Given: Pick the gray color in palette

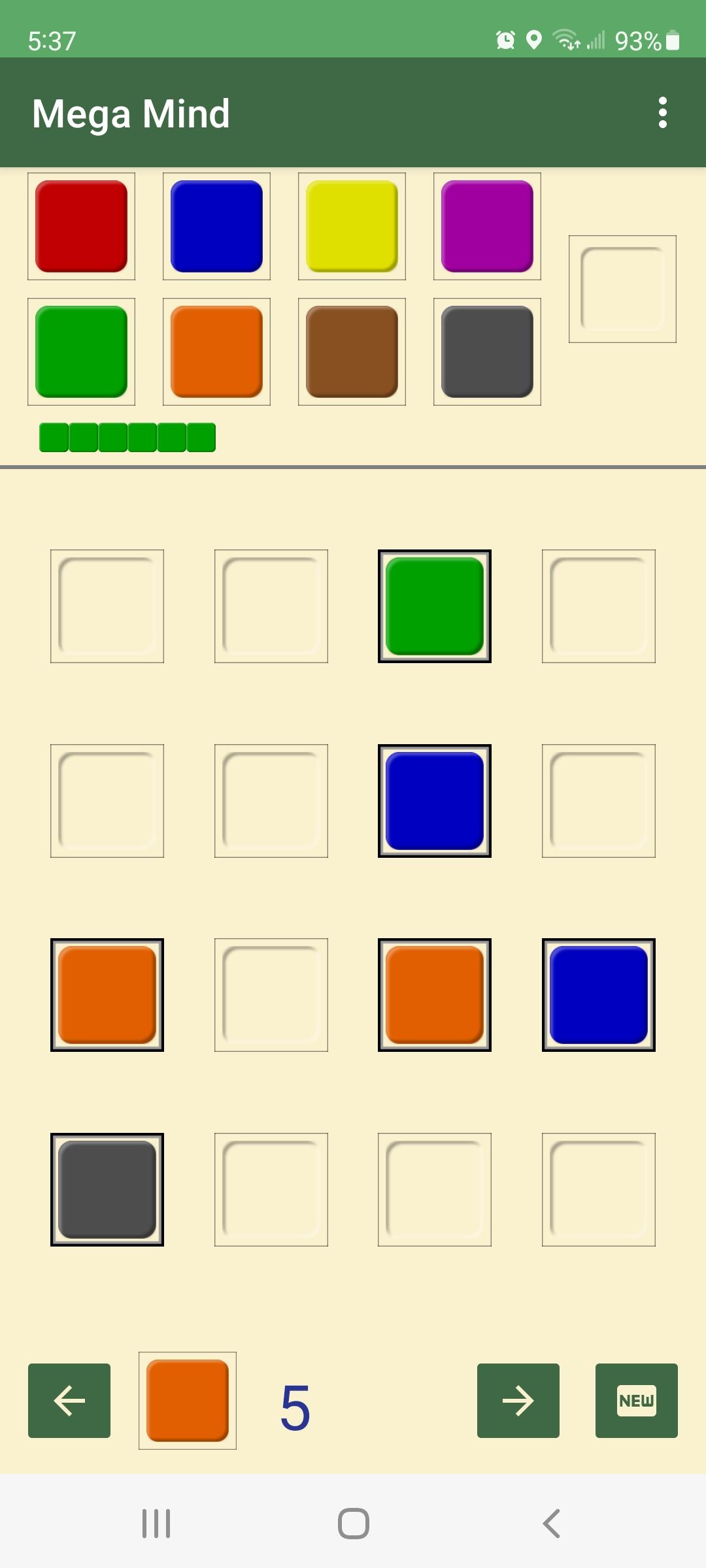Looking at the screenshot, I should 487,351.
